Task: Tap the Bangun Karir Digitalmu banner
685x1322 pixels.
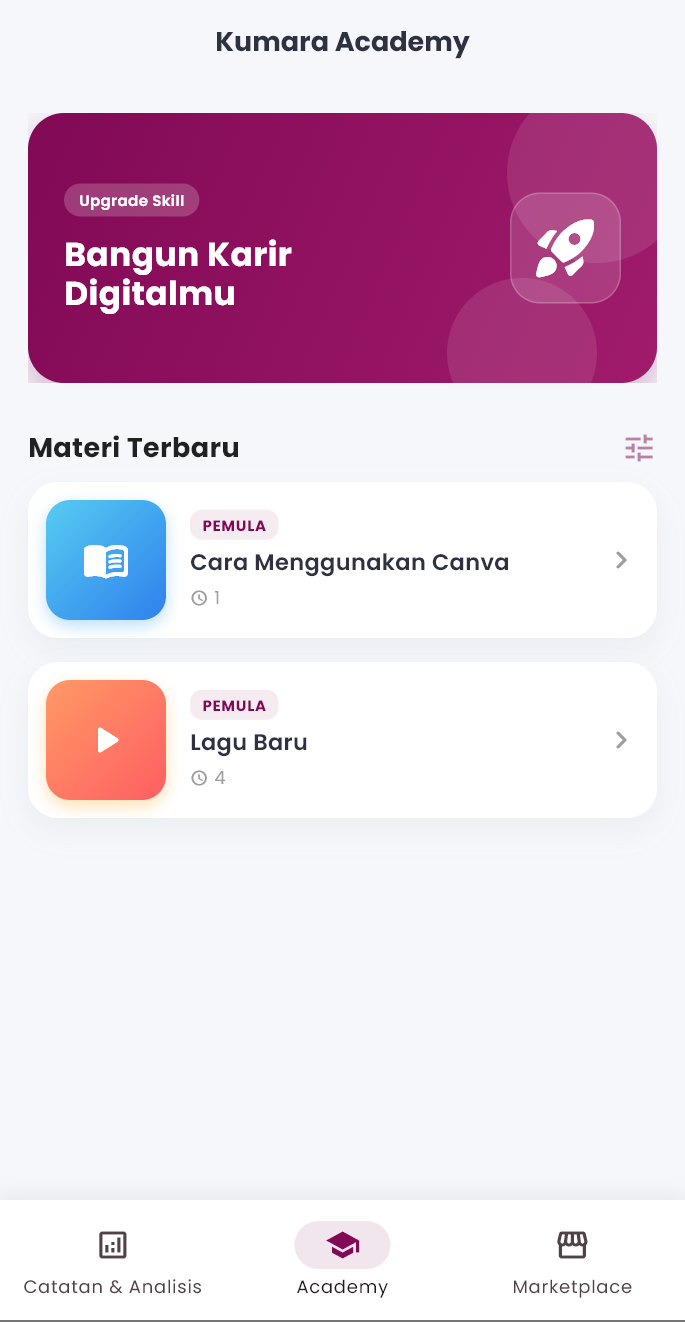Action: 342,248
